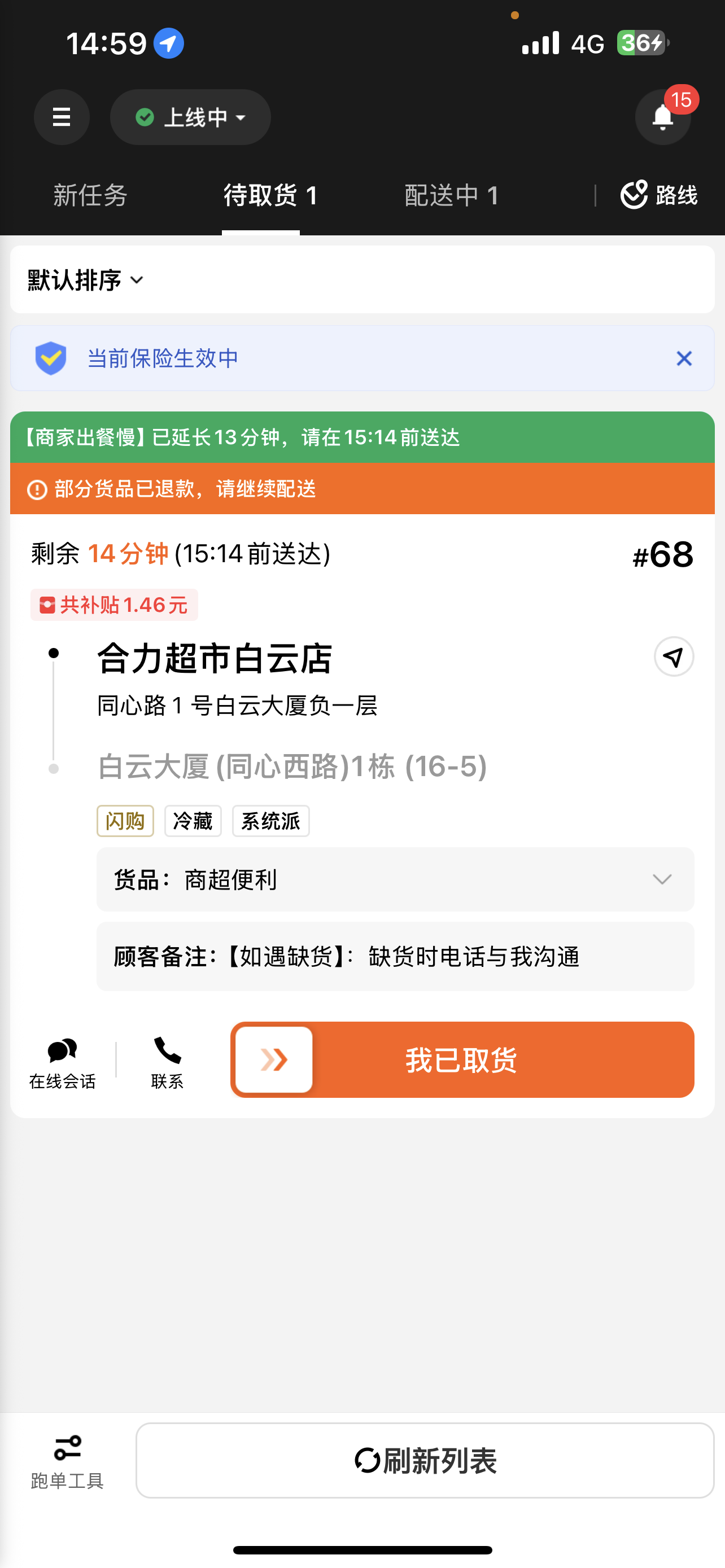725x1568 pixels.
Task: Open 跑单工具
Action: [67, 1462]
